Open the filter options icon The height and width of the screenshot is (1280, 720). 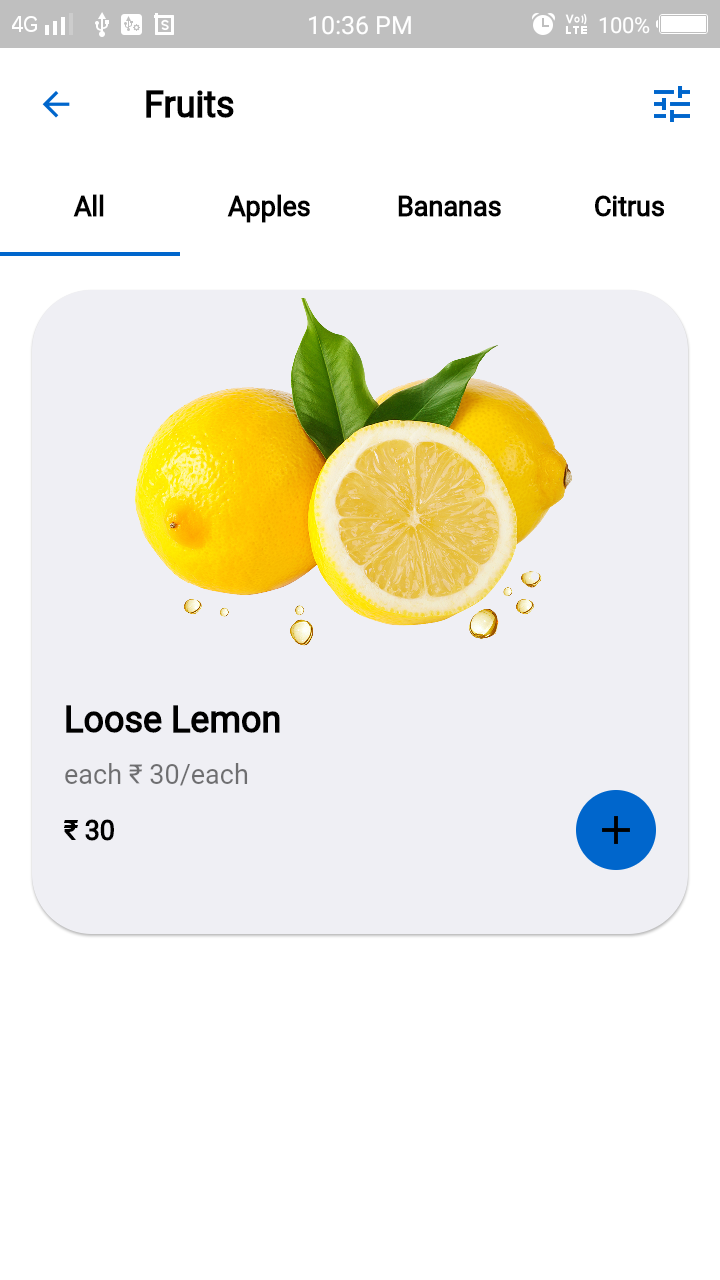[672, 104]
